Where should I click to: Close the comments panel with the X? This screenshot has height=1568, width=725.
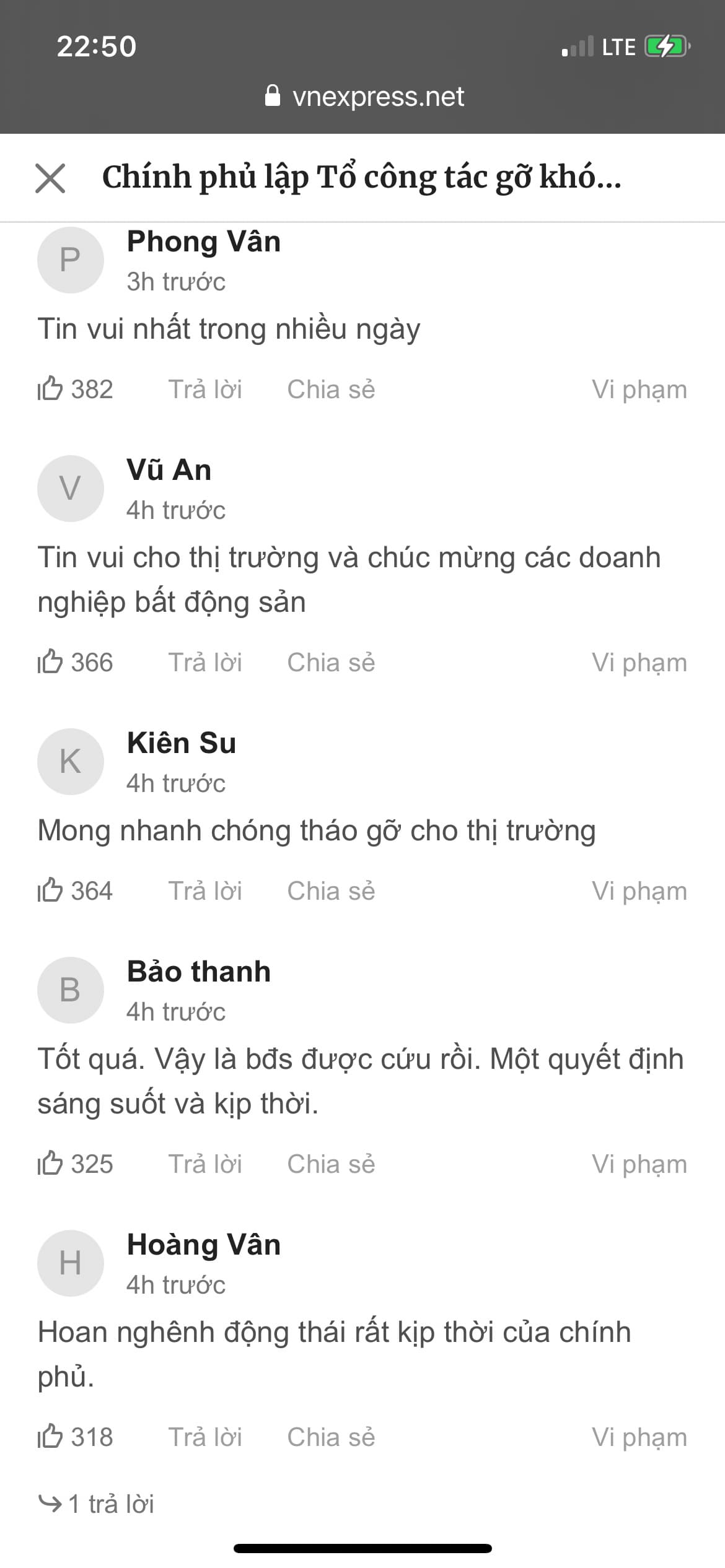(x=50, y=178)
